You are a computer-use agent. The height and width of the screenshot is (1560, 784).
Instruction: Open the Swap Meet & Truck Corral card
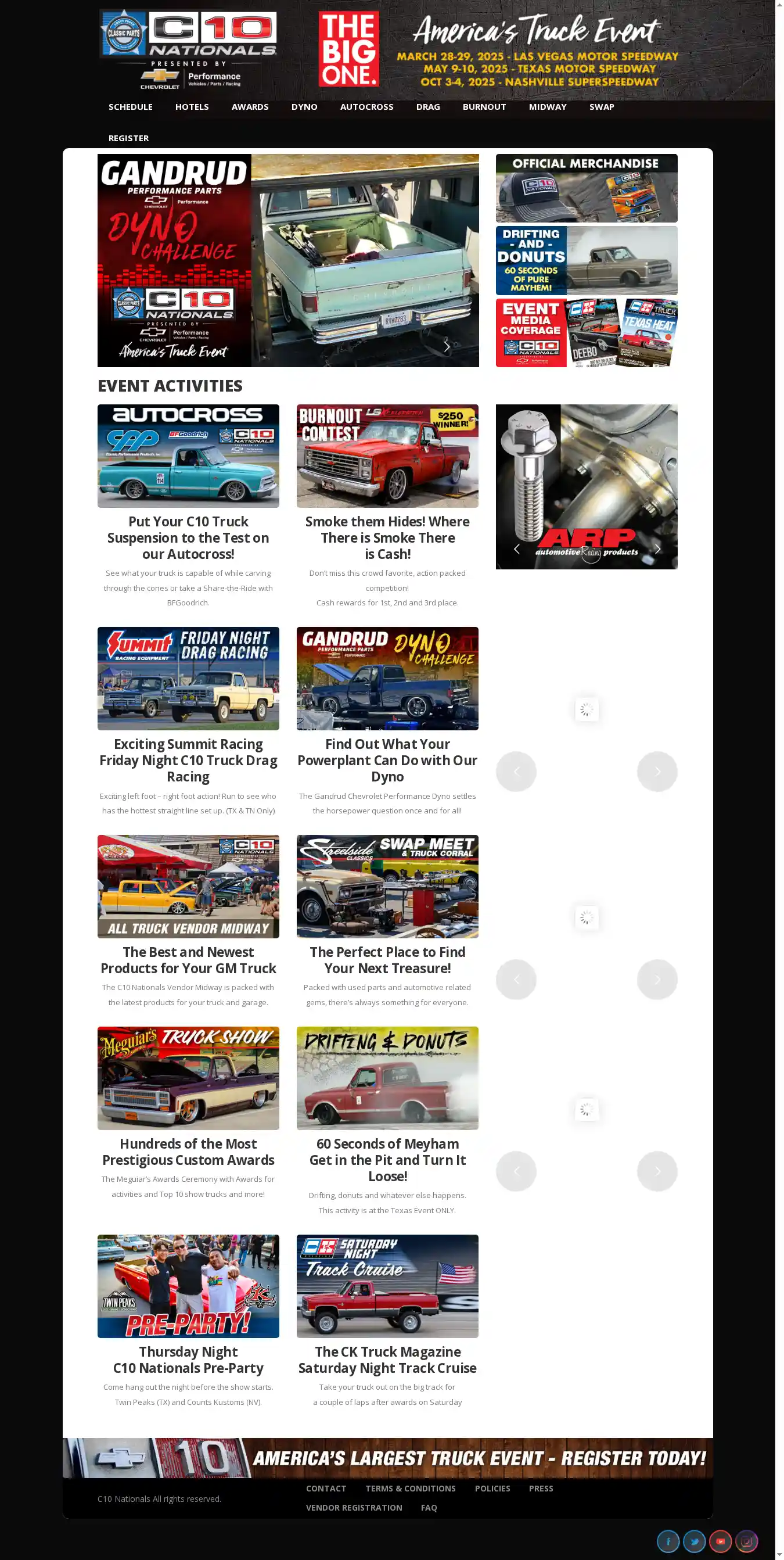pyautogui.click(x=387, y=887)
